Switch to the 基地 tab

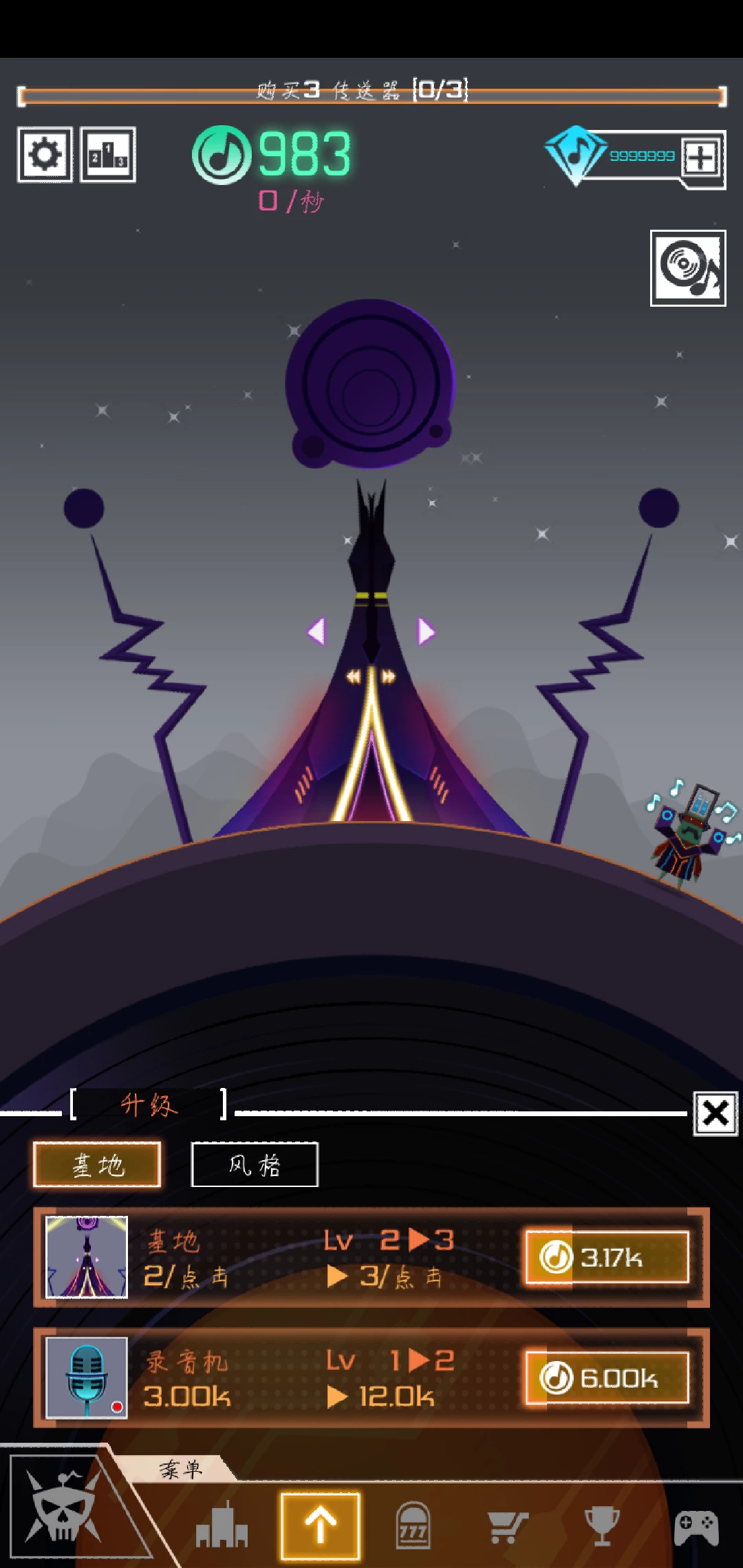point(97,1164)
